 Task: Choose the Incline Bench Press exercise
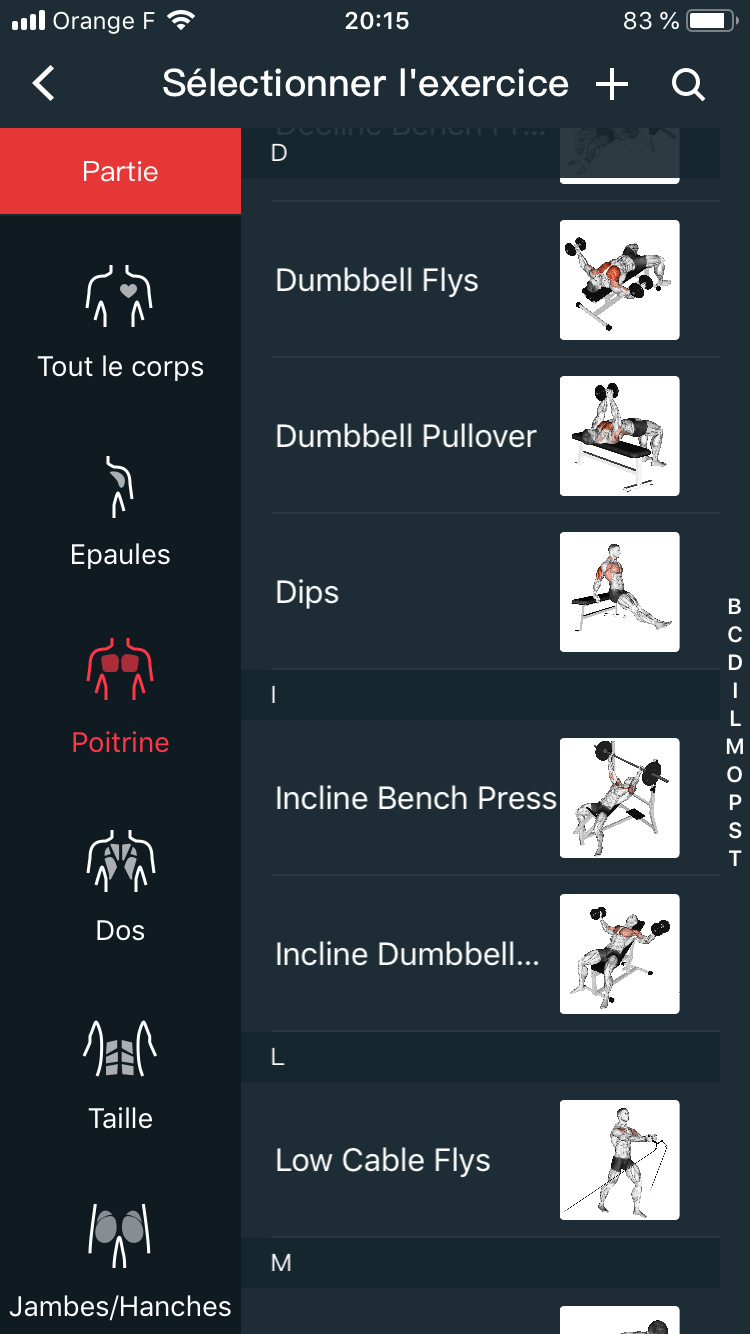(x=480, y=798)
